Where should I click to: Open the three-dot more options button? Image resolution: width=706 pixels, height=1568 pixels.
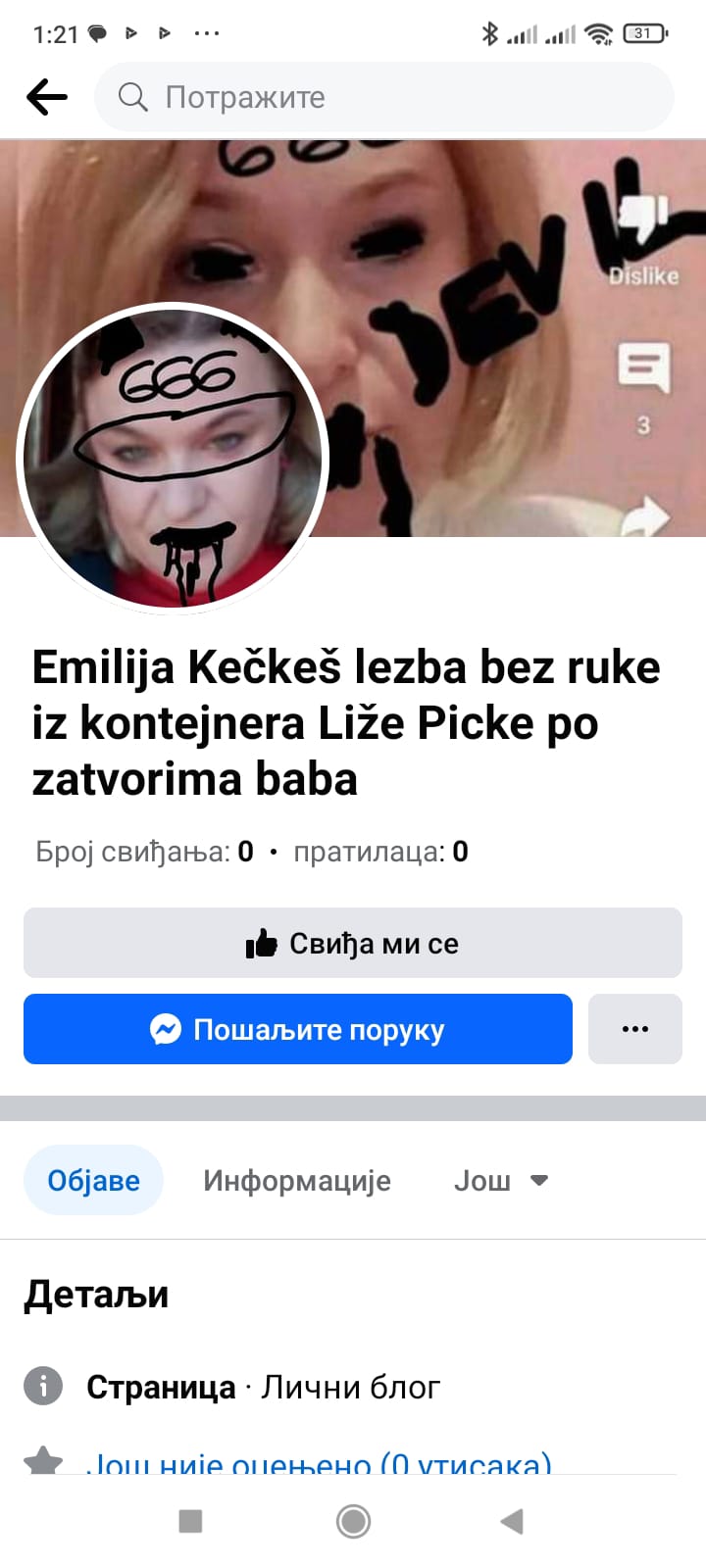pyautogui.click(x=634, y=1029)
